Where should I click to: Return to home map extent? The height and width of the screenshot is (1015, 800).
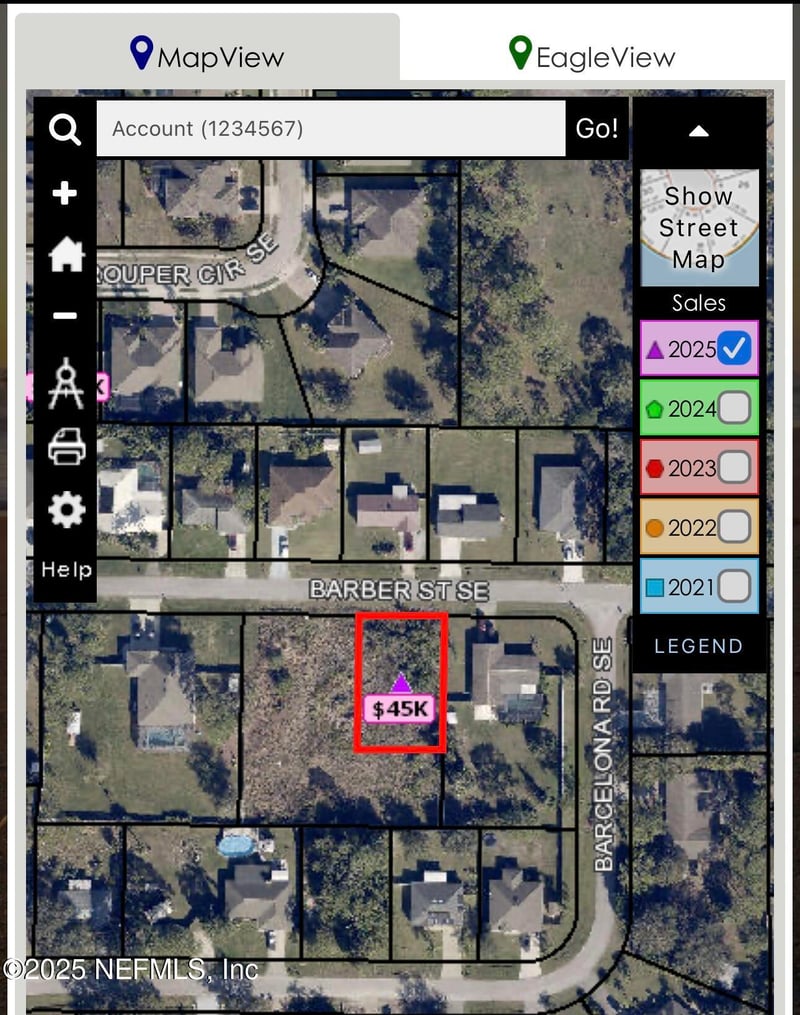coord(64,255)
